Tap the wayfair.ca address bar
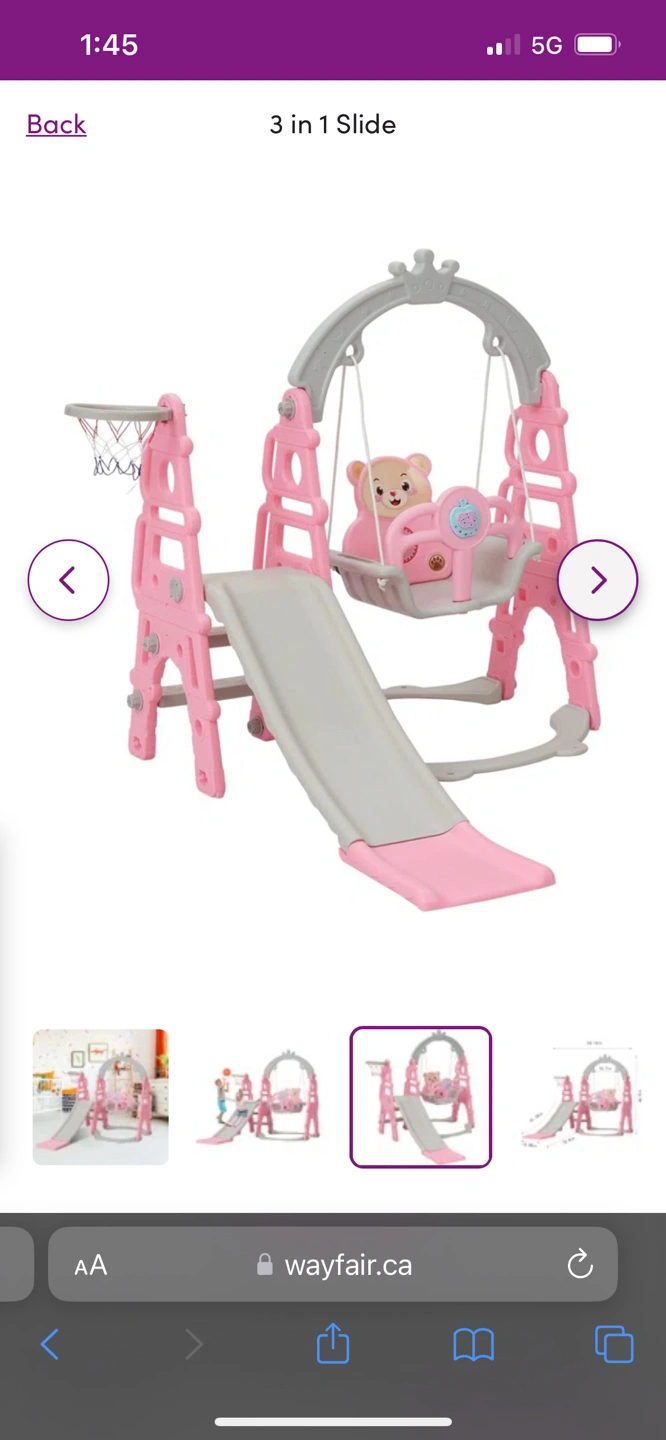The width and height of the screenshot is (666, 1440). click(x=346, y=1265)
